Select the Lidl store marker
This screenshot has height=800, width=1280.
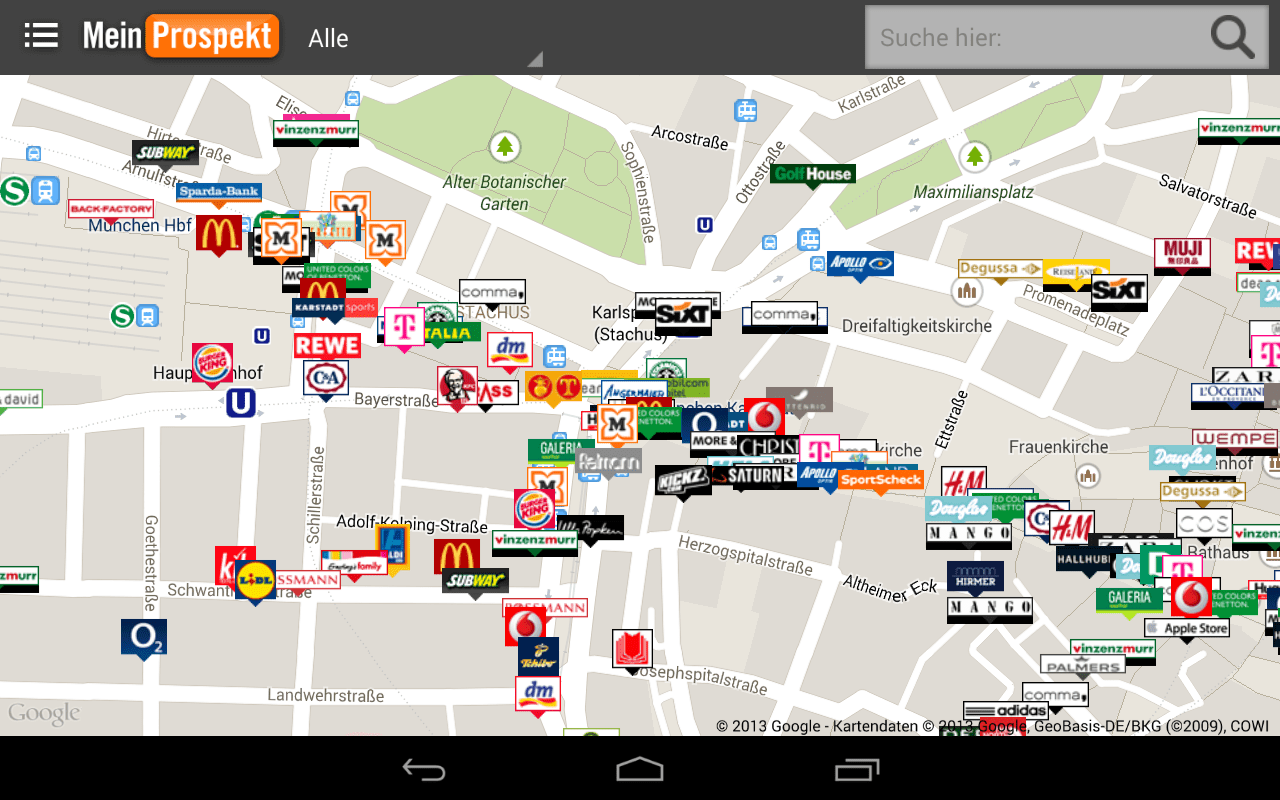click(255, 580)
